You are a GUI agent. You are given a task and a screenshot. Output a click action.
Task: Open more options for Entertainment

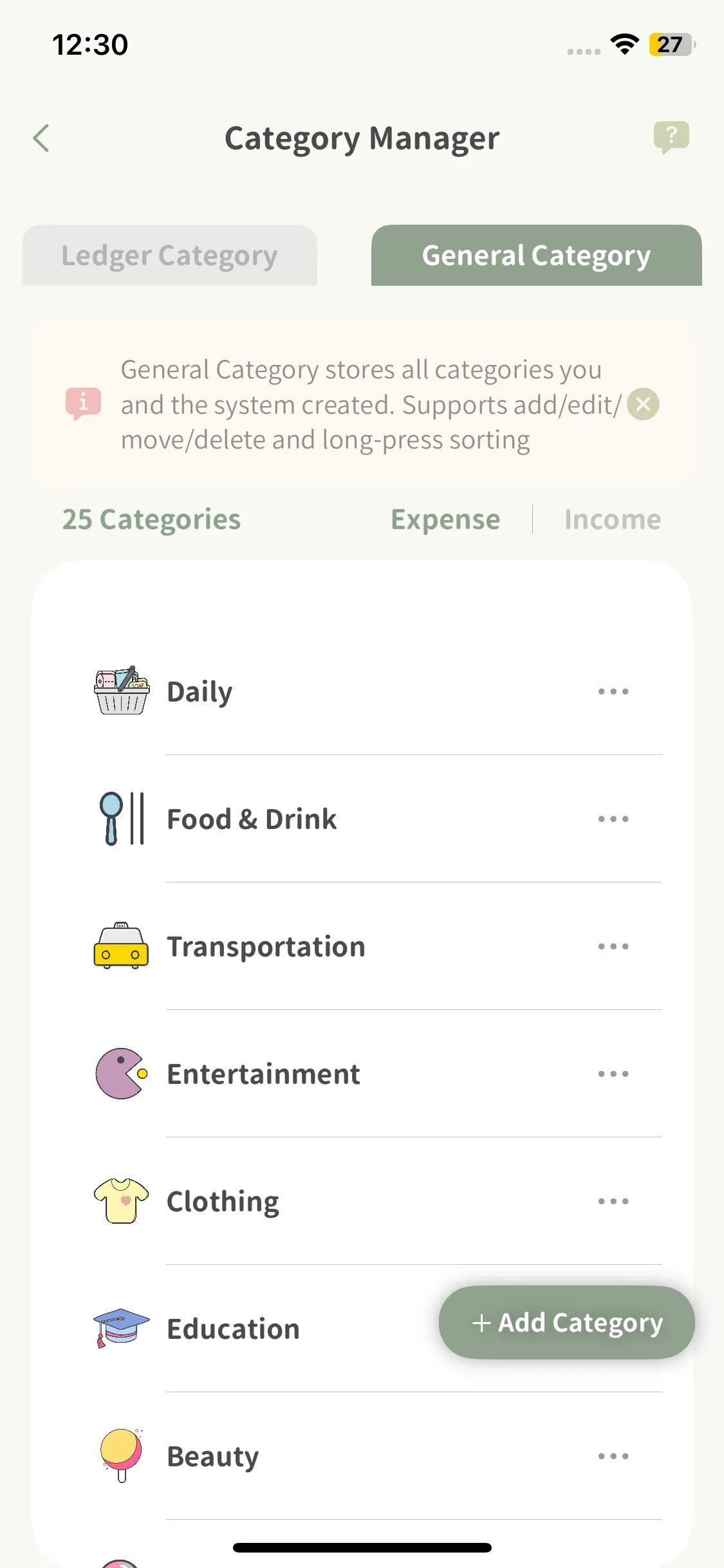point(613,1074)
